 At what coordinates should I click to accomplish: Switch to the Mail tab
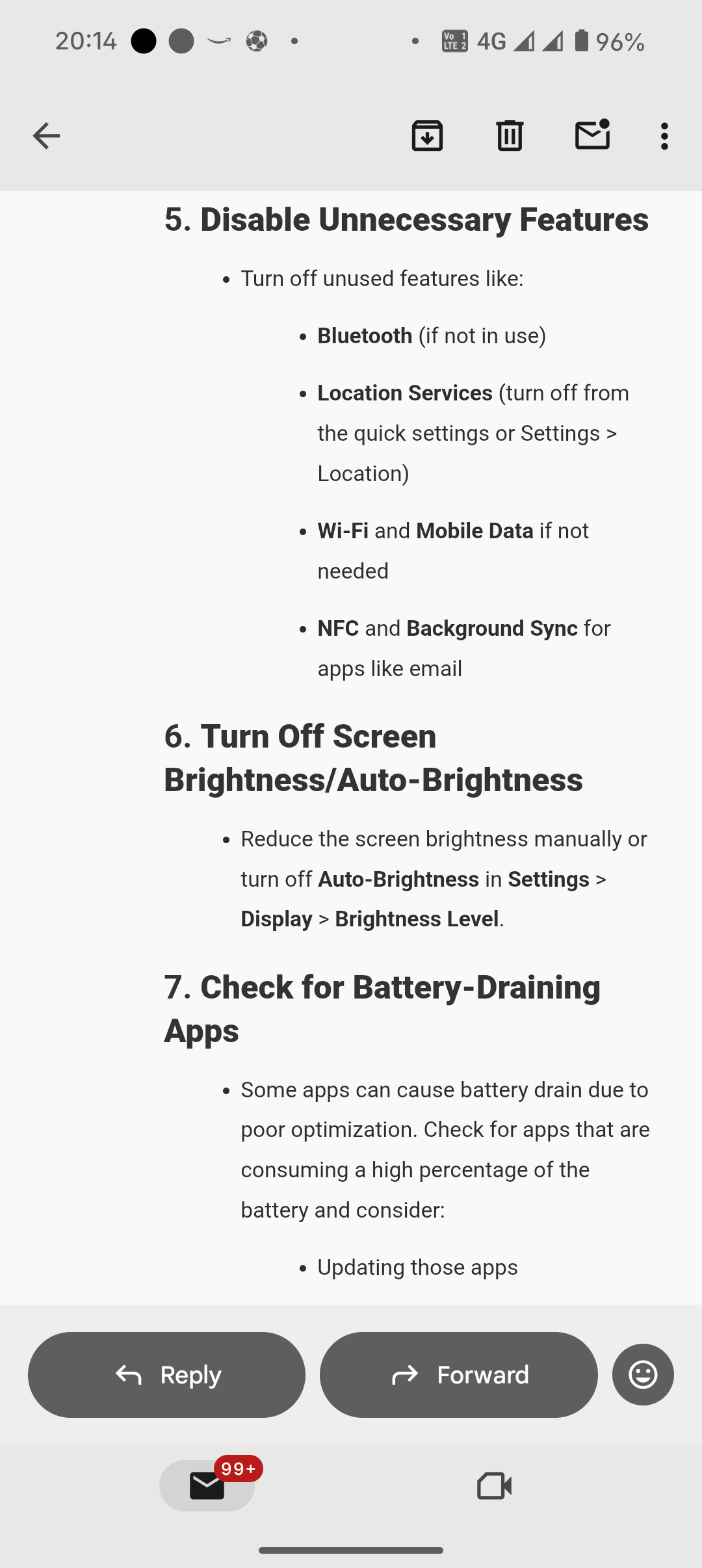(x=207, y=1485)
